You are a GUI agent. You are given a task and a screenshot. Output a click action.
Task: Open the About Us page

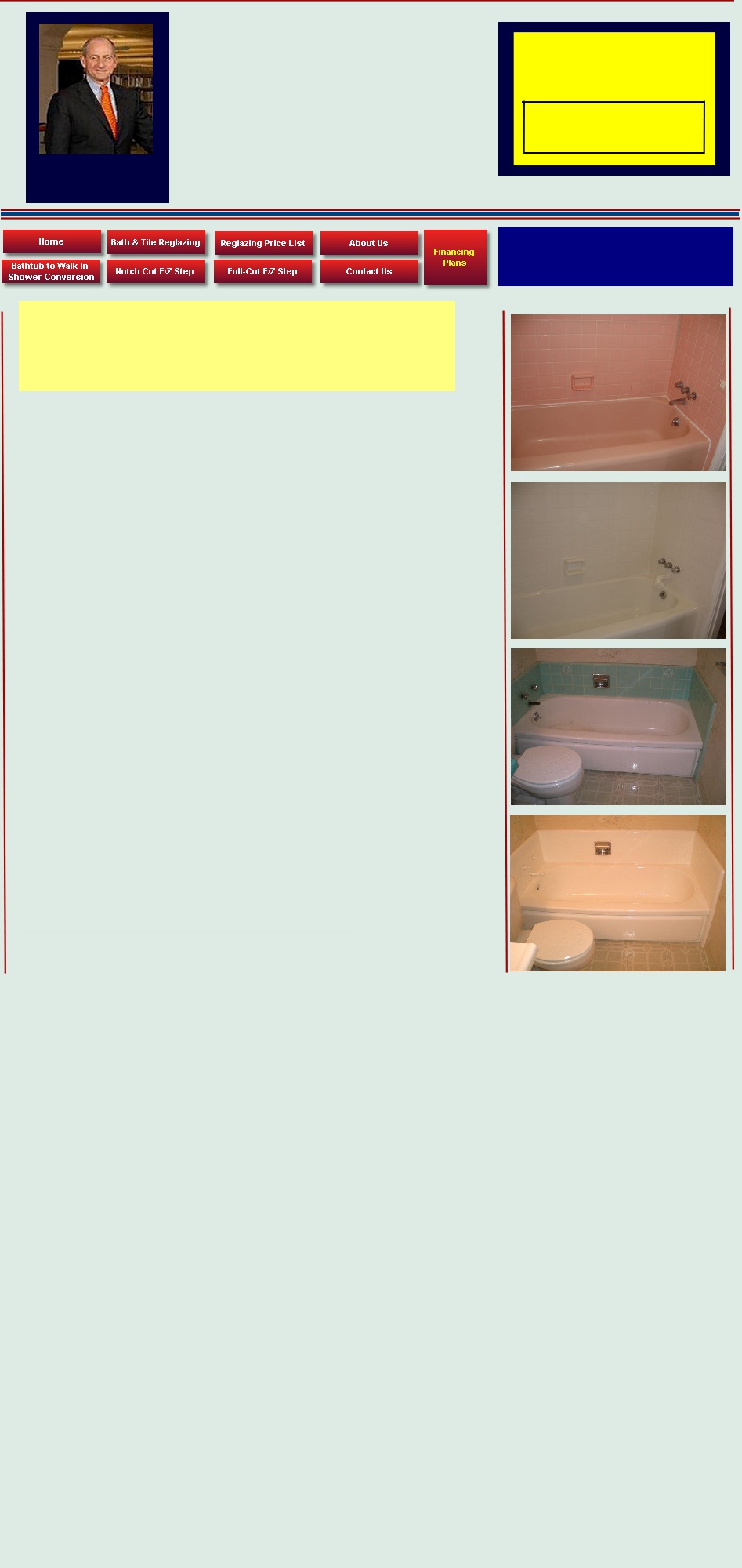369,243
